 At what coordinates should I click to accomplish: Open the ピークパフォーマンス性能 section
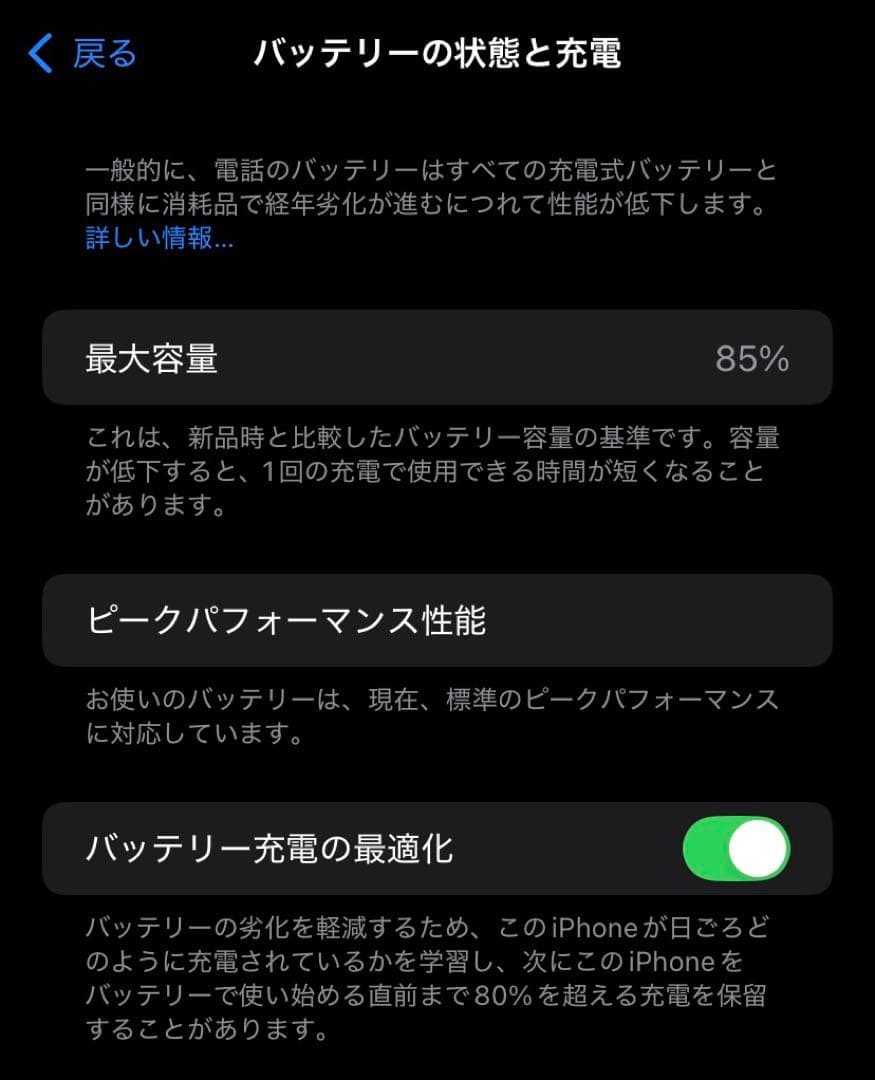(437, 621)
